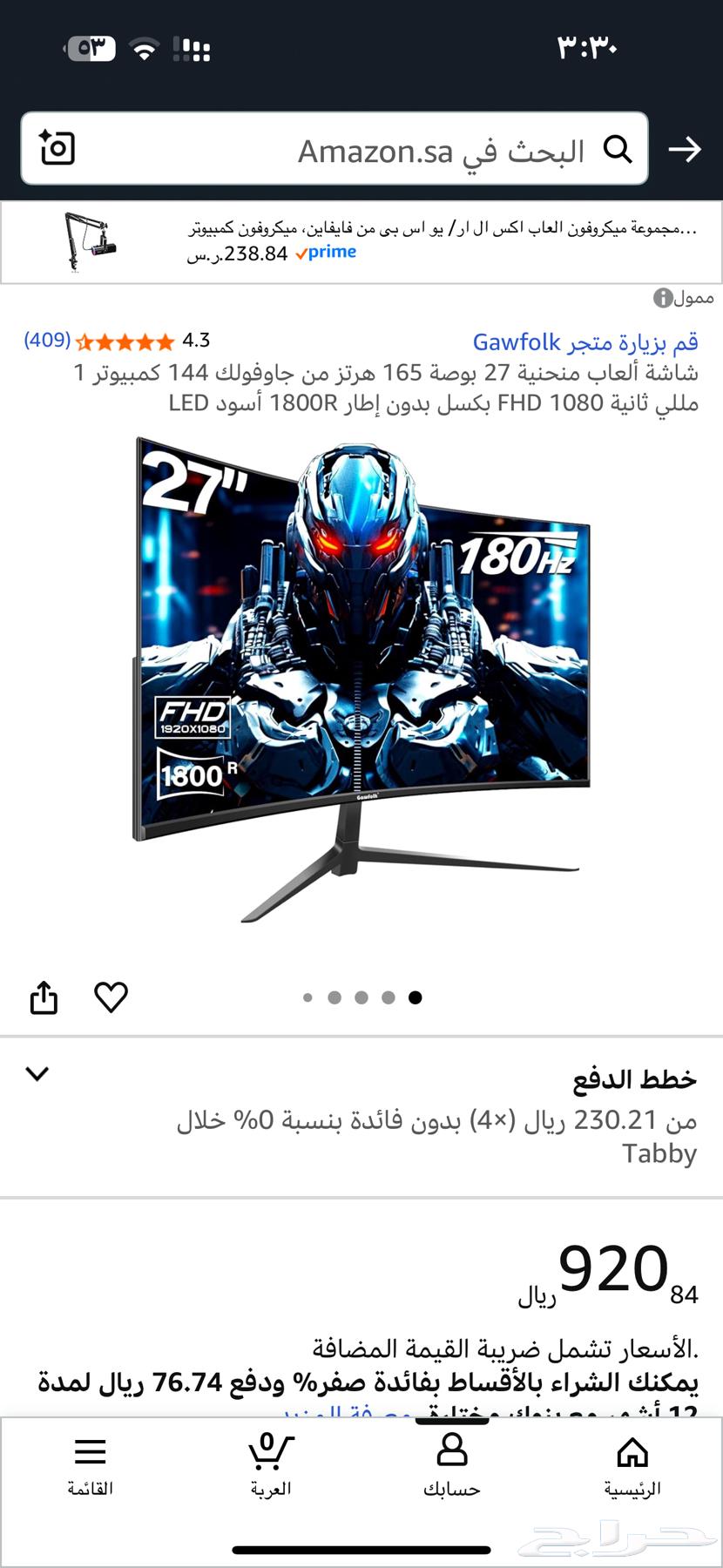Viewport: 723px width, 1568px height.
Task: Tap the magnifying glass search icon
Action: [620, 148]
